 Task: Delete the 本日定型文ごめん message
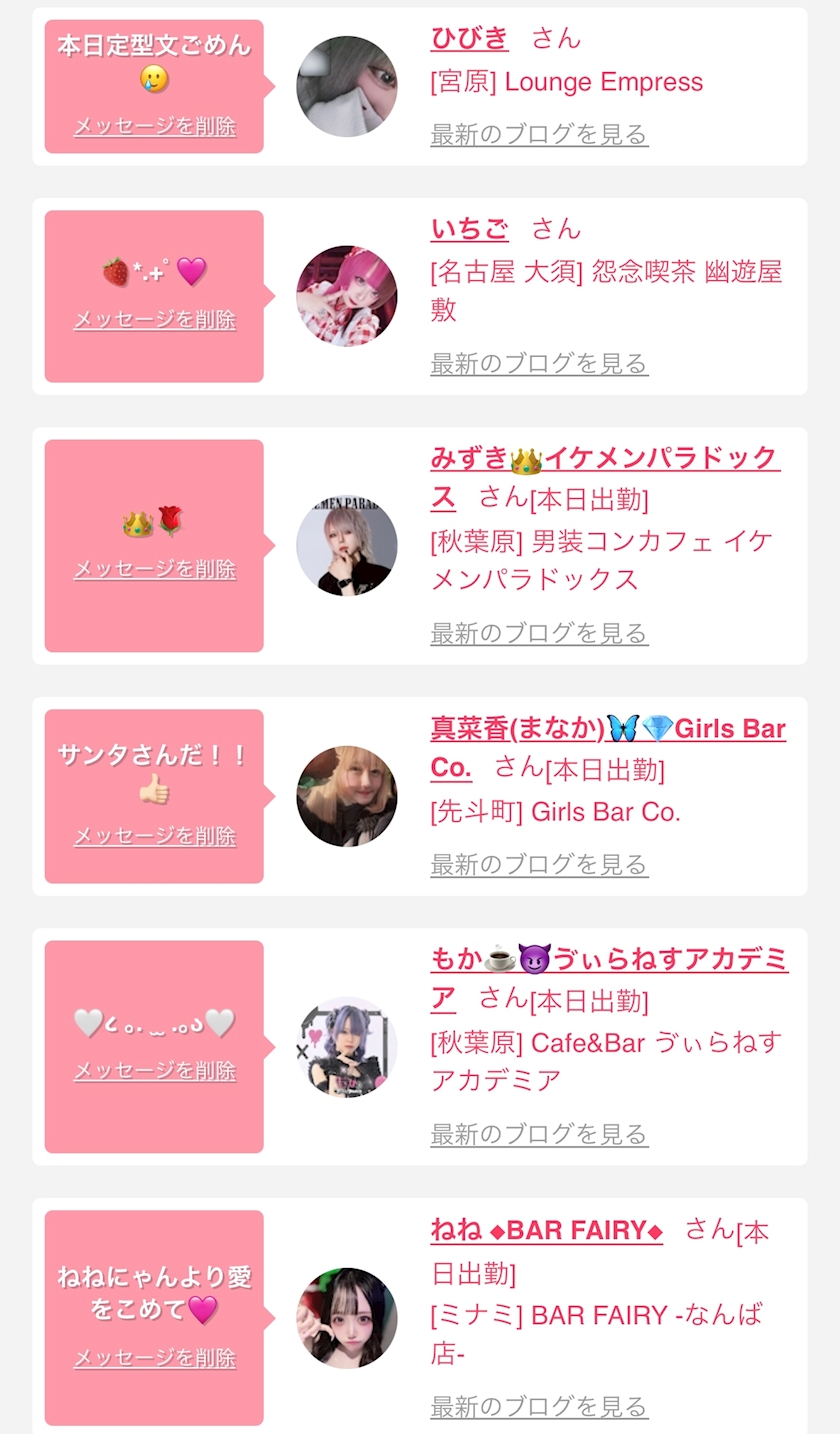pos(155,127)
